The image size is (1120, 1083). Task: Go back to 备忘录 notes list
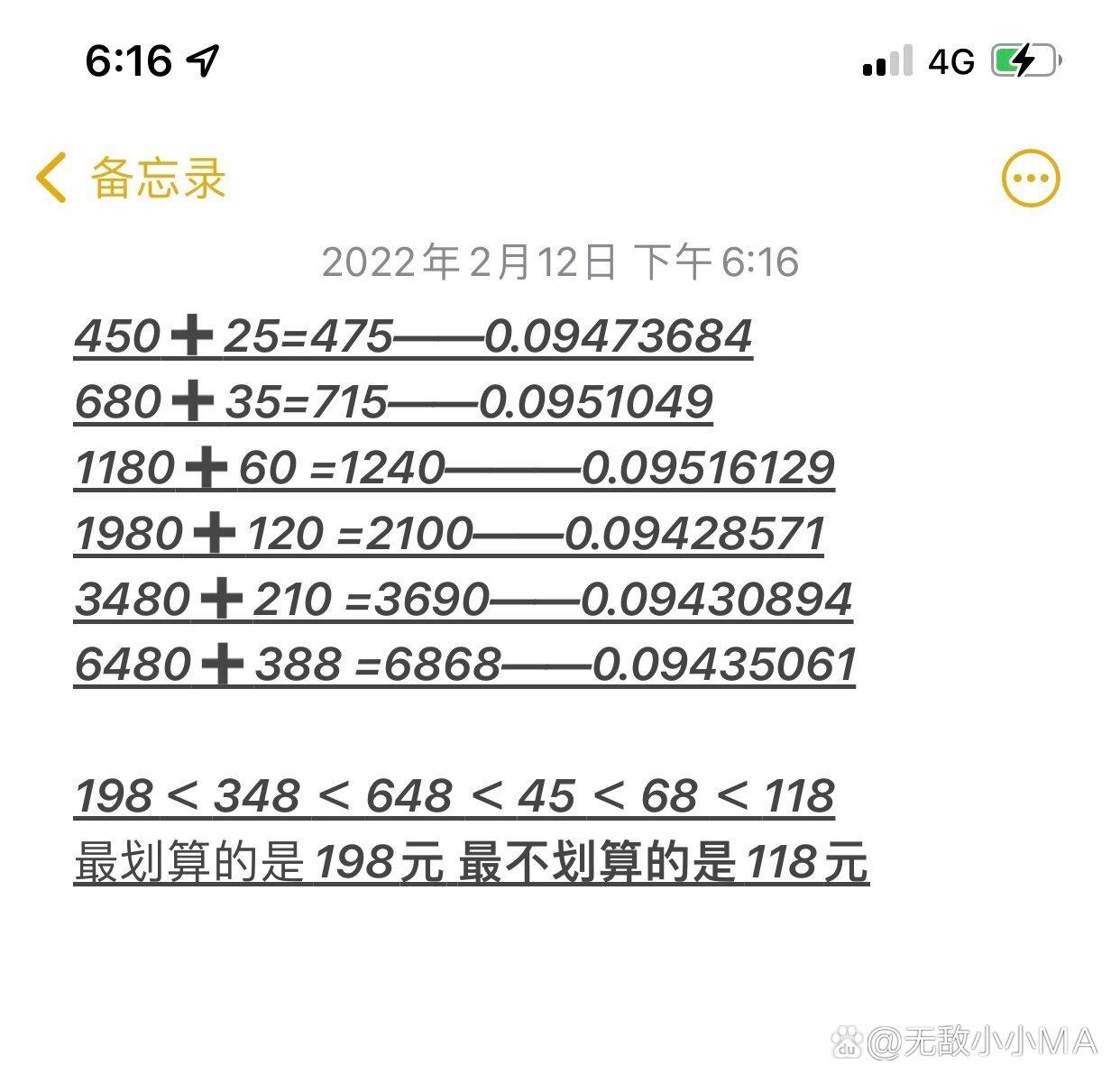(x=131, y=178)
